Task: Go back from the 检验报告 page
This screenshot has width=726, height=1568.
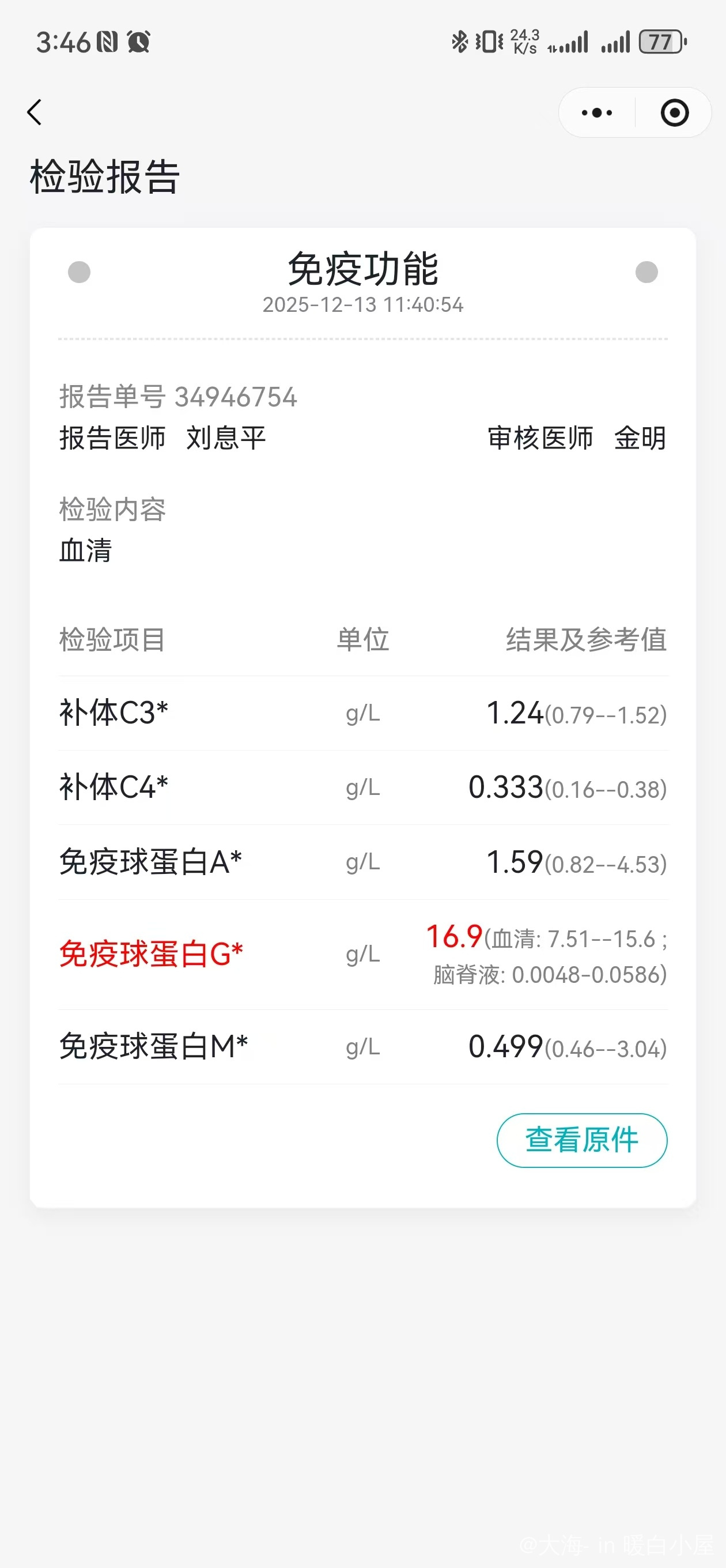Action: (x=35, y=112)
